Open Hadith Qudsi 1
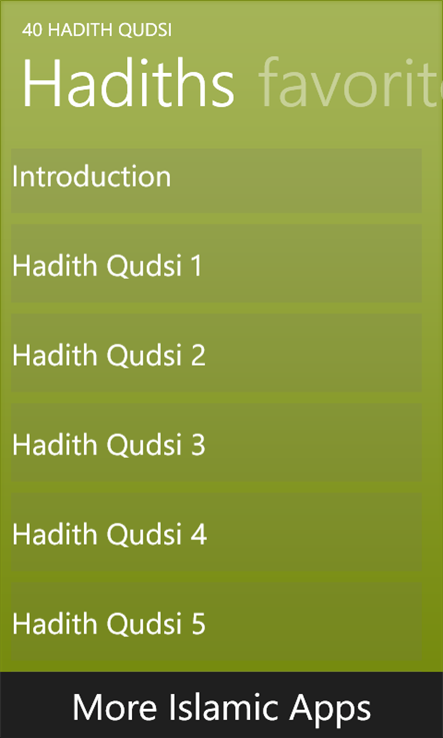The height and width of the screenshot is (738, 443). [x=216, y=263]
